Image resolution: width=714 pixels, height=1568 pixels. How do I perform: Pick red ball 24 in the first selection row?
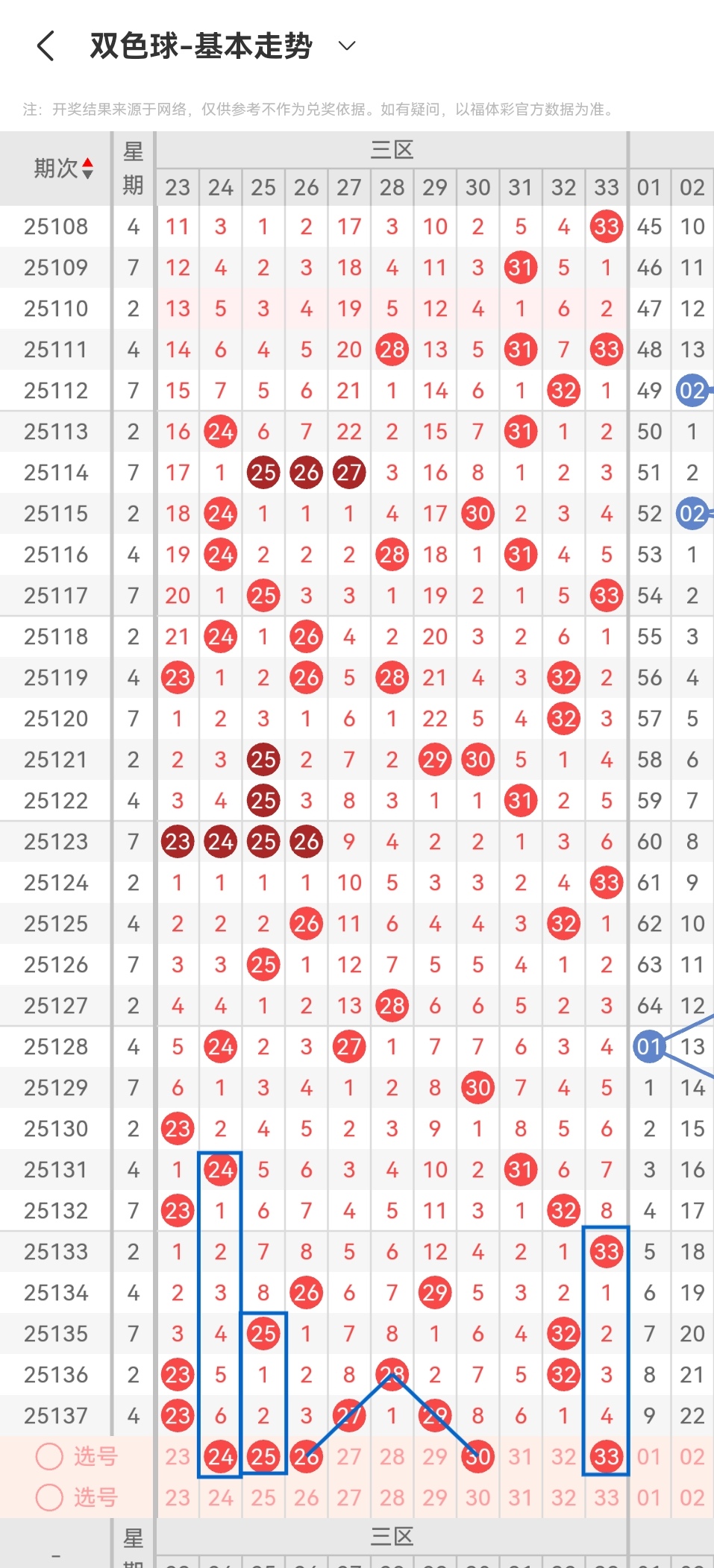220,1457
